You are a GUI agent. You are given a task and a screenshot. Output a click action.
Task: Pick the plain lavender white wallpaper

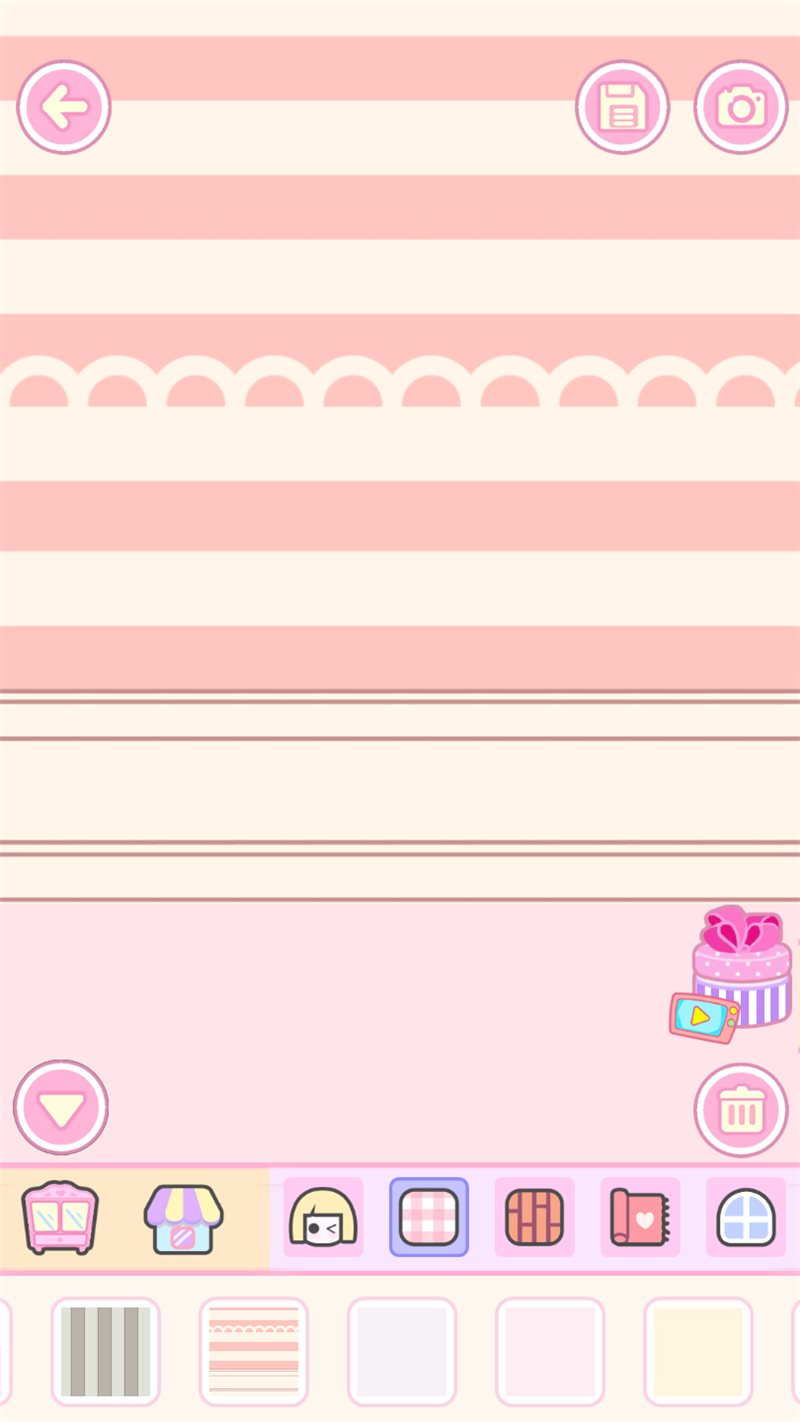[402, 1351]
